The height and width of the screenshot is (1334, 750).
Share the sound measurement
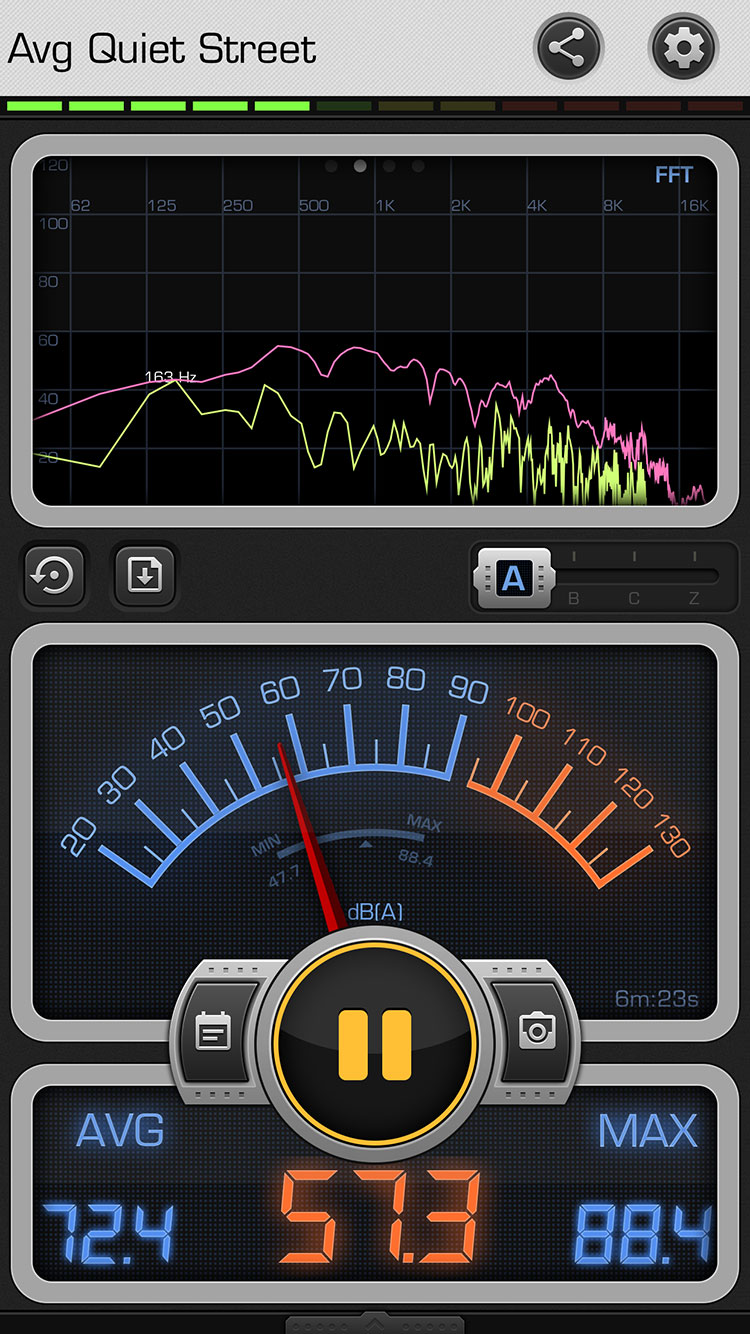point(568,47)
